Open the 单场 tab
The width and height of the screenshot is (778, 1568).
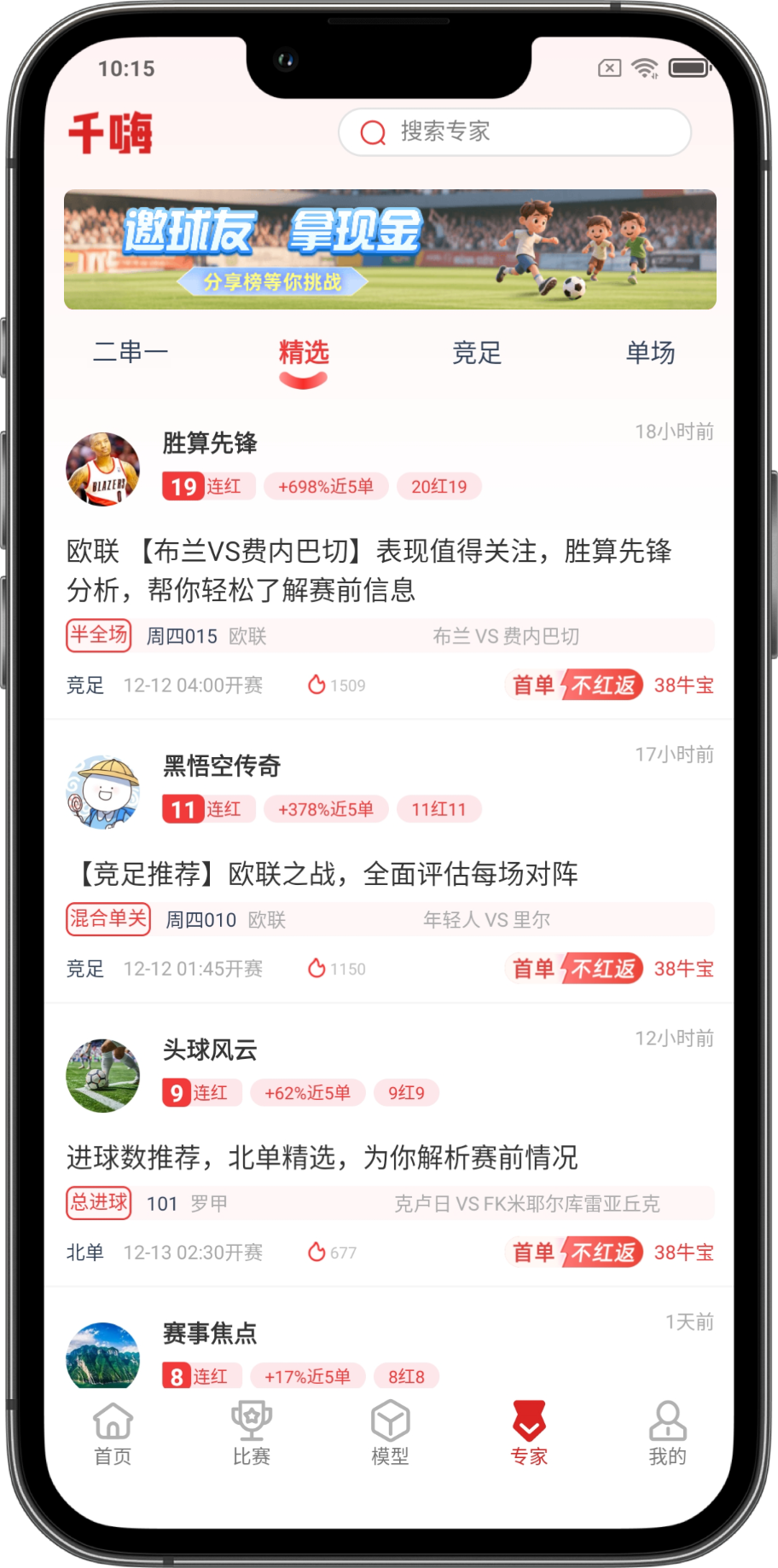click(x=650, y=352)
